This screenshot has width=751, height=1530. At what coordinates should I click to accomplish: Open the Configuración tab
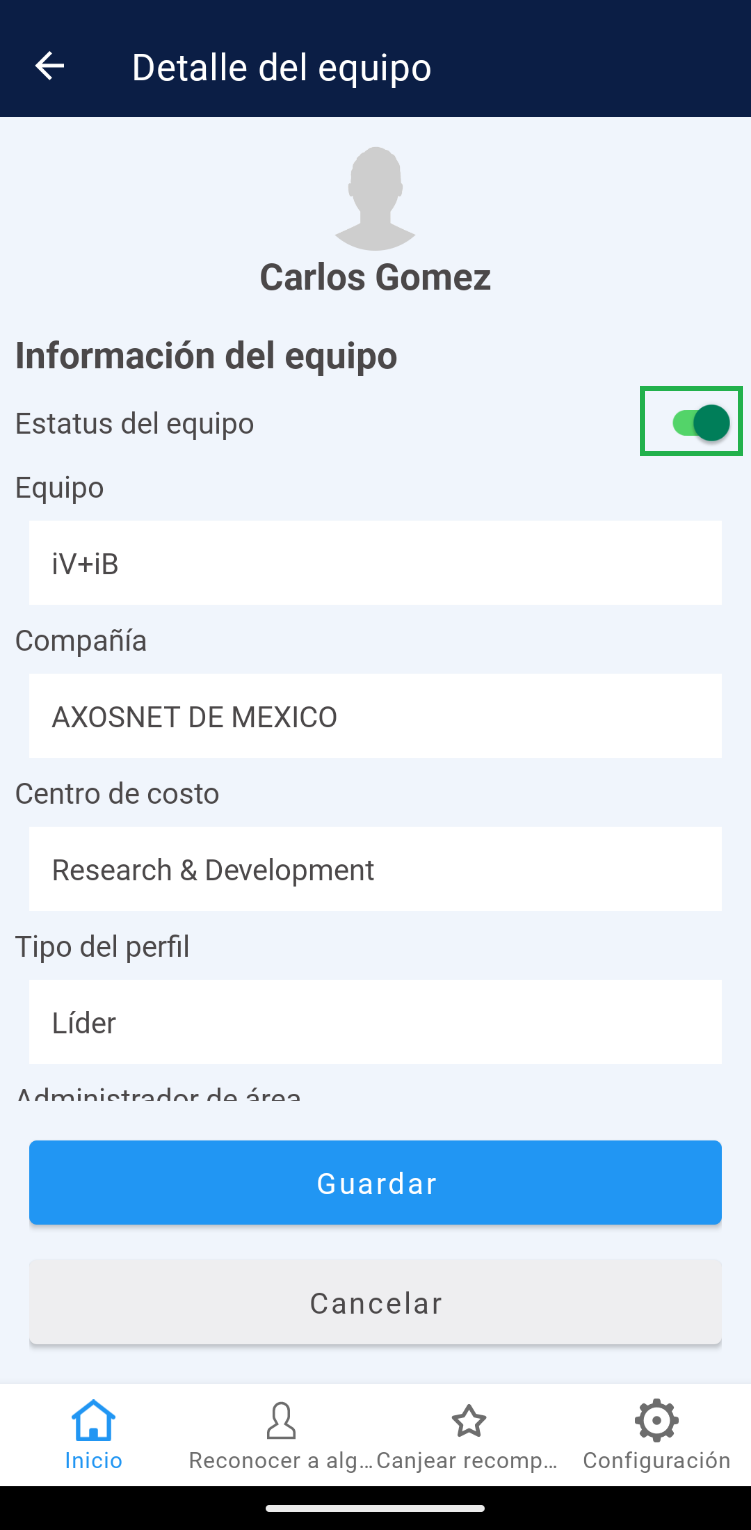point(656,1435)
